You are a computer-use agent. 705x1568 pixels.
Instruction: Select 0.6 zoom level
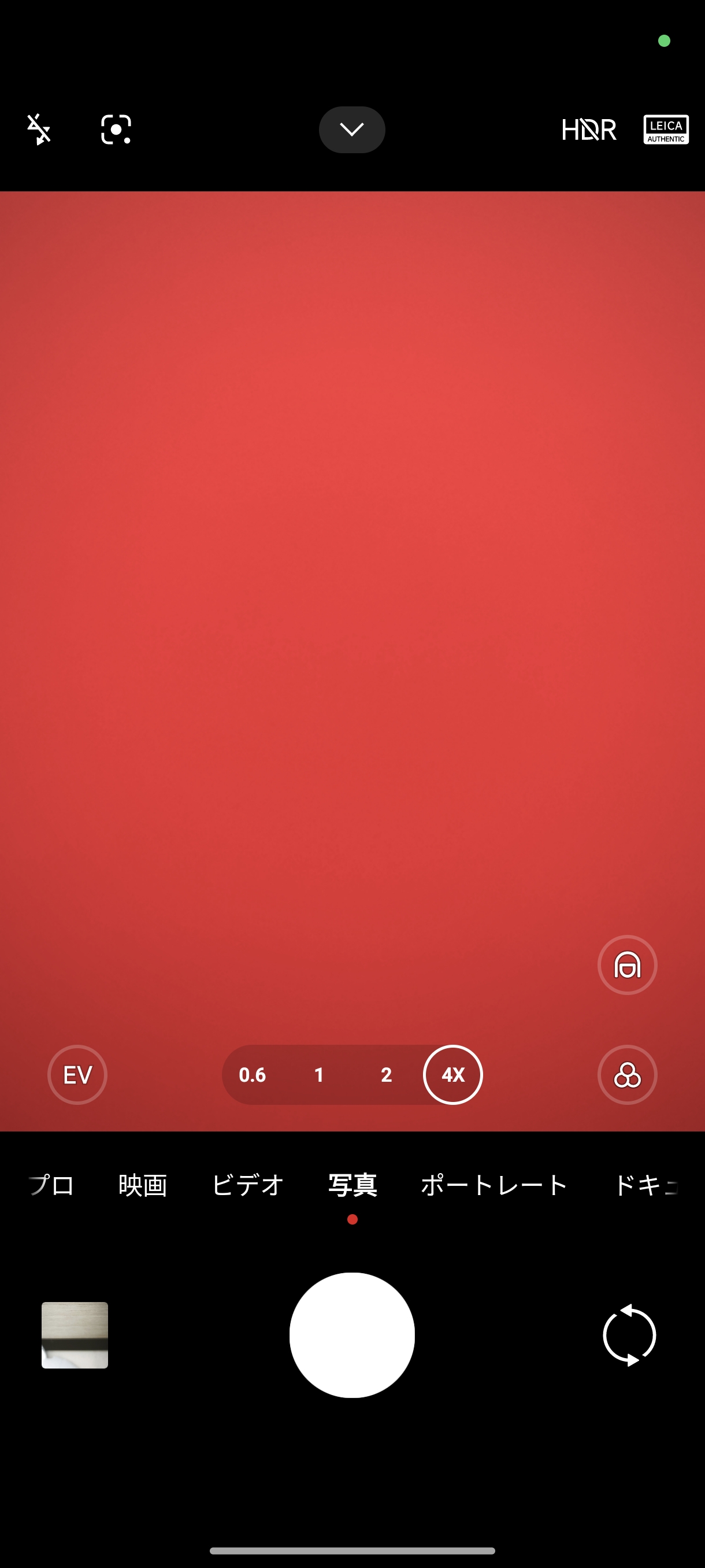coord(252,1074)
